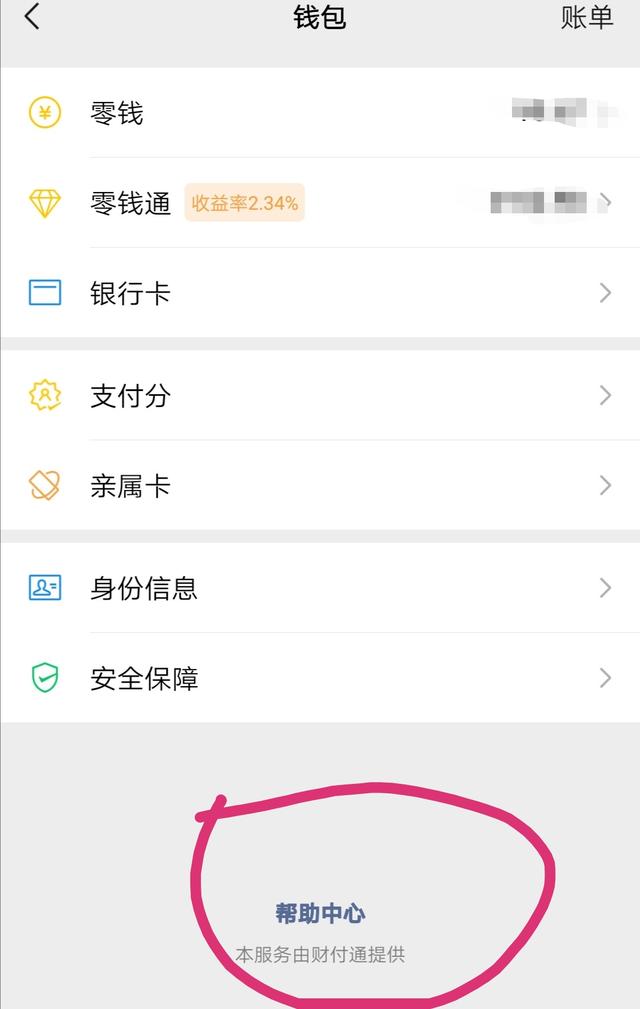View 支付分 details
Viewport: 640px width, 1009px height.
tap(320, 396)
